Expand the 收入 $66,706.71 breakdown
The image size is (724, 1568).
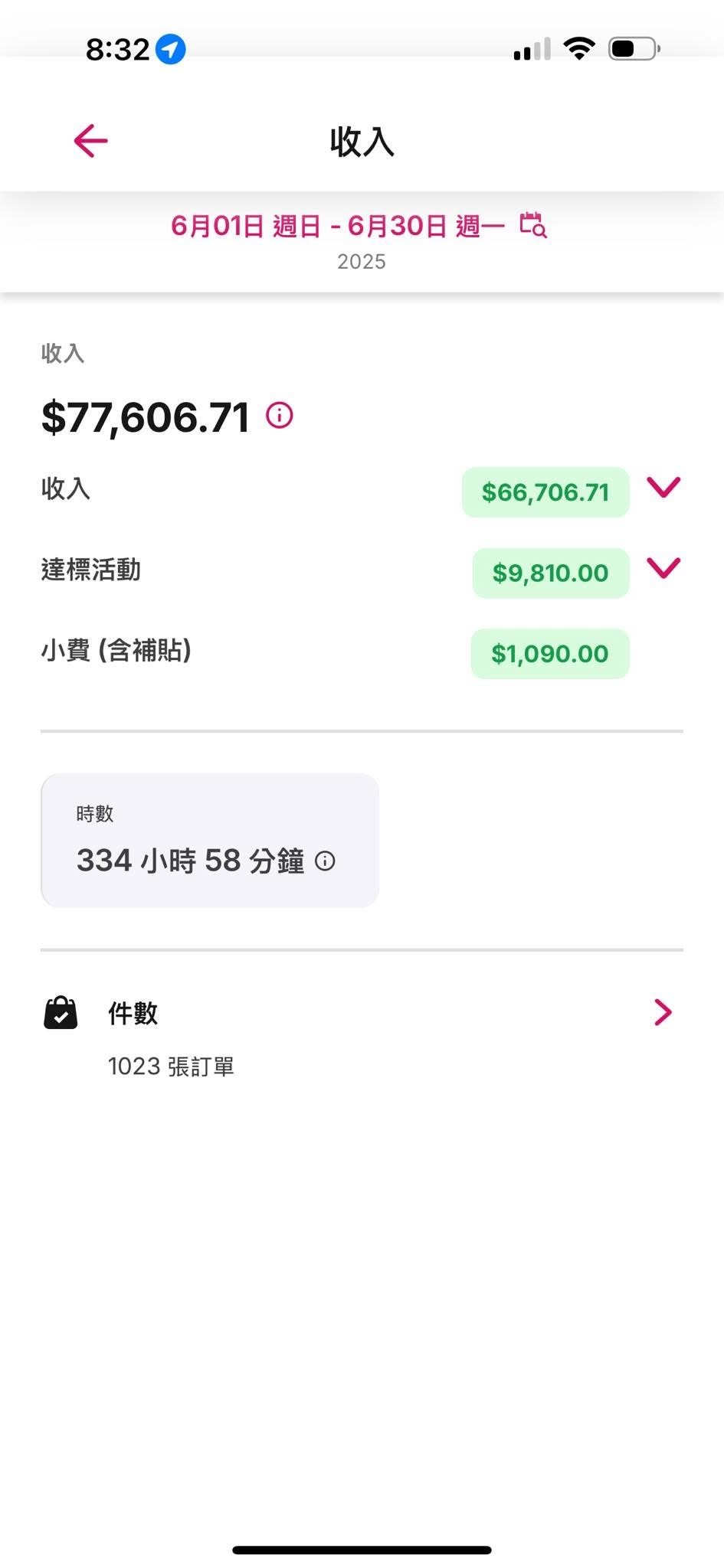(663, 487)
